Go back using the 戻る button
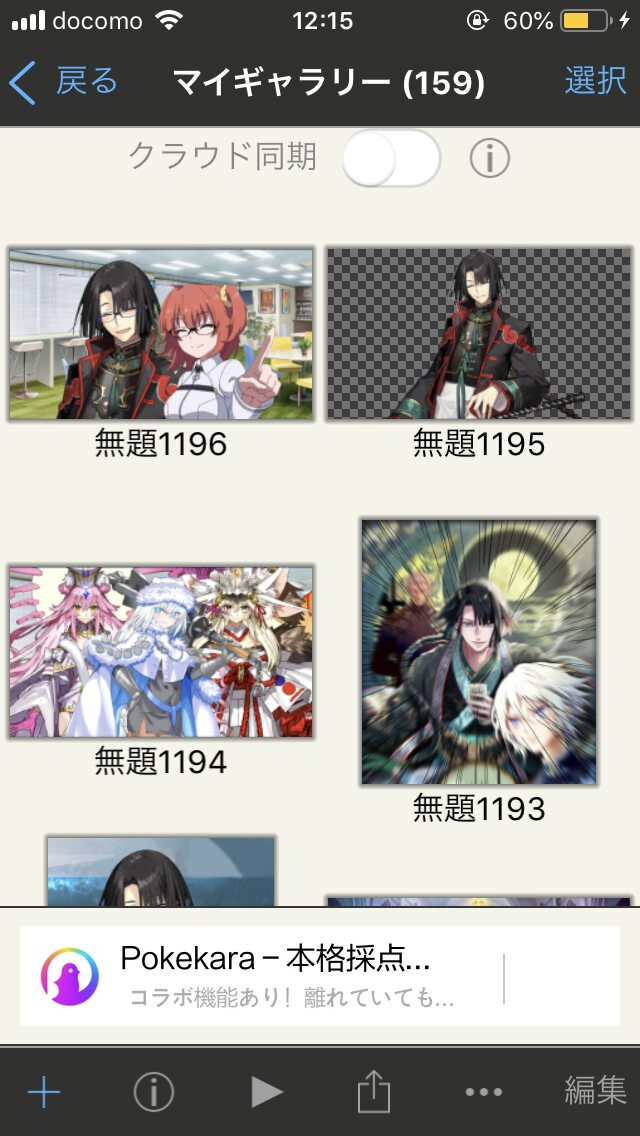Viewport: 640px width, 1136px height. coord(64,82)
